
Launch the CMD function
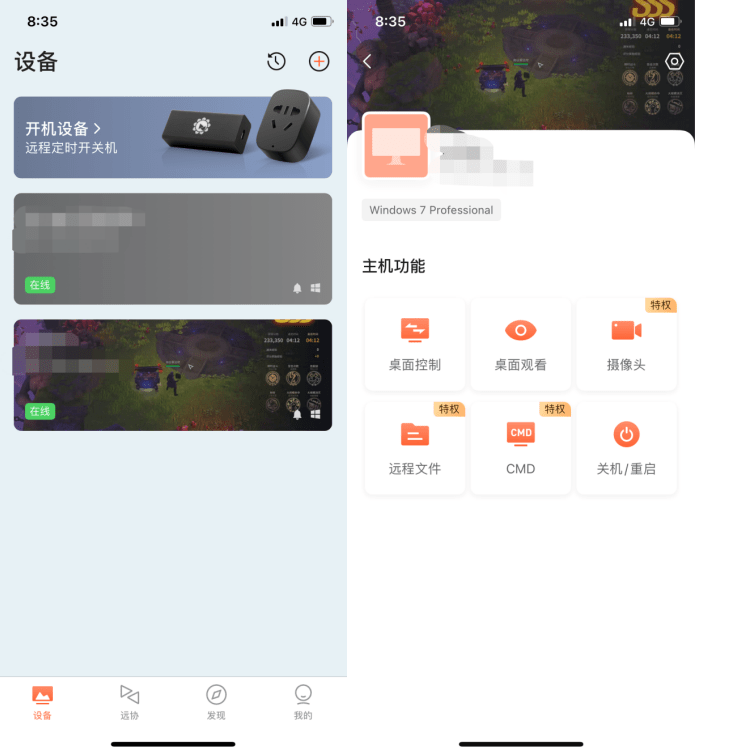[521, 448]
